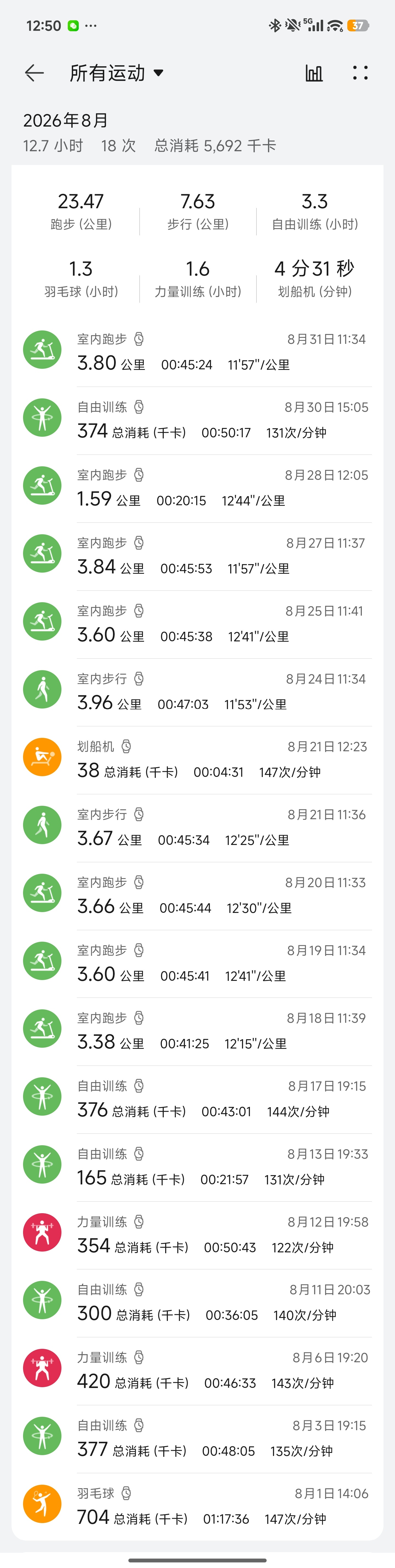This screenshot has height=1568, width=395.
Task: Open the 自由训练 record from 8月30日 15:05
Action: (x=198, y=421)
